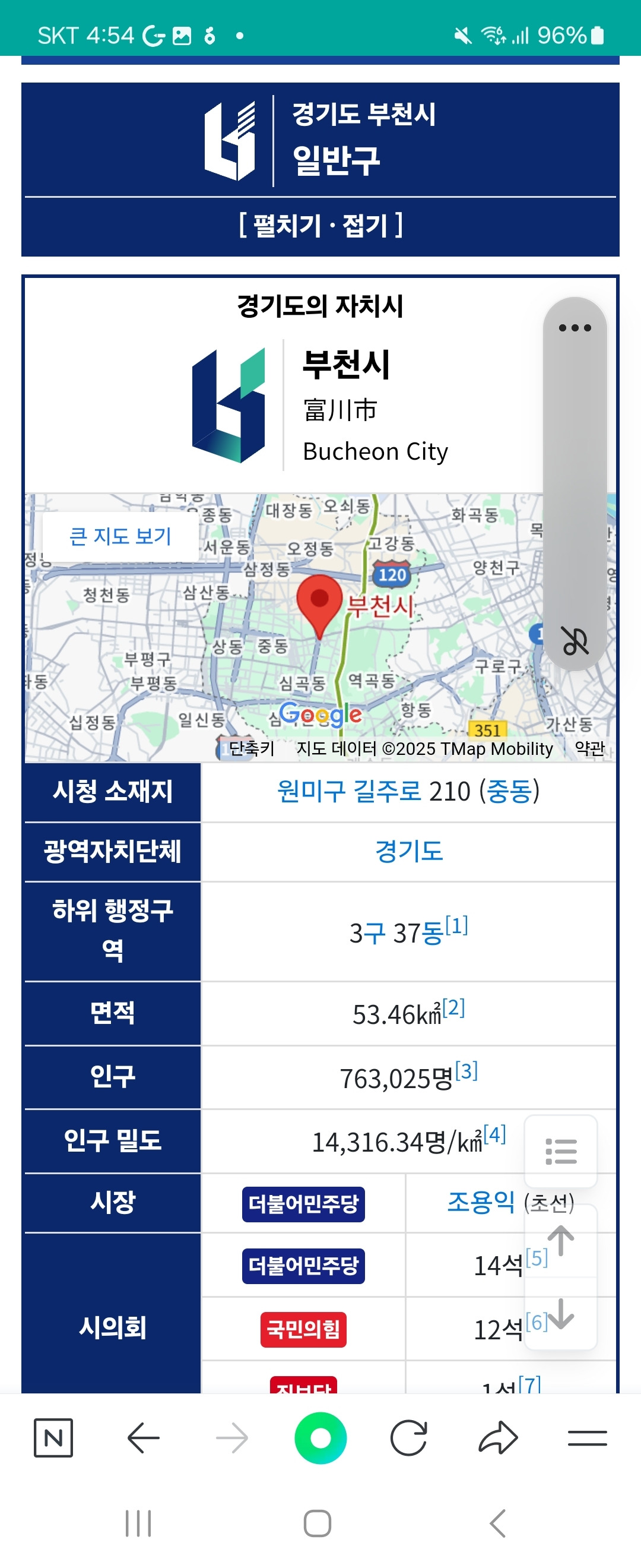Tap the green Naver home circle button
The height and width of the screenshot is (1568, 641).
point(319,1437)
